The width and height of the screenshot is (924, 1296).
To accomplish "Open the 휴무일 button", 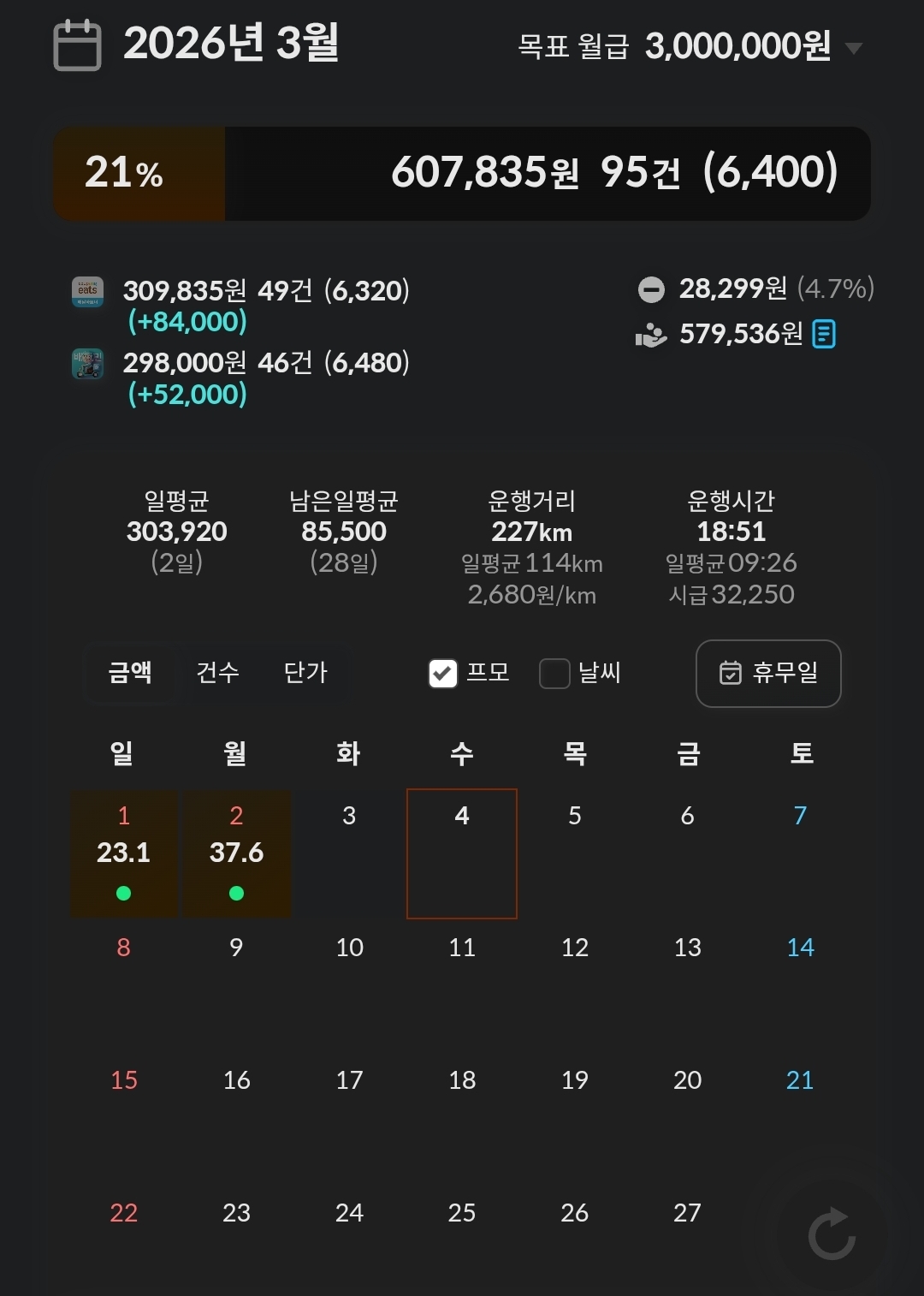I will tap(768, 674).
